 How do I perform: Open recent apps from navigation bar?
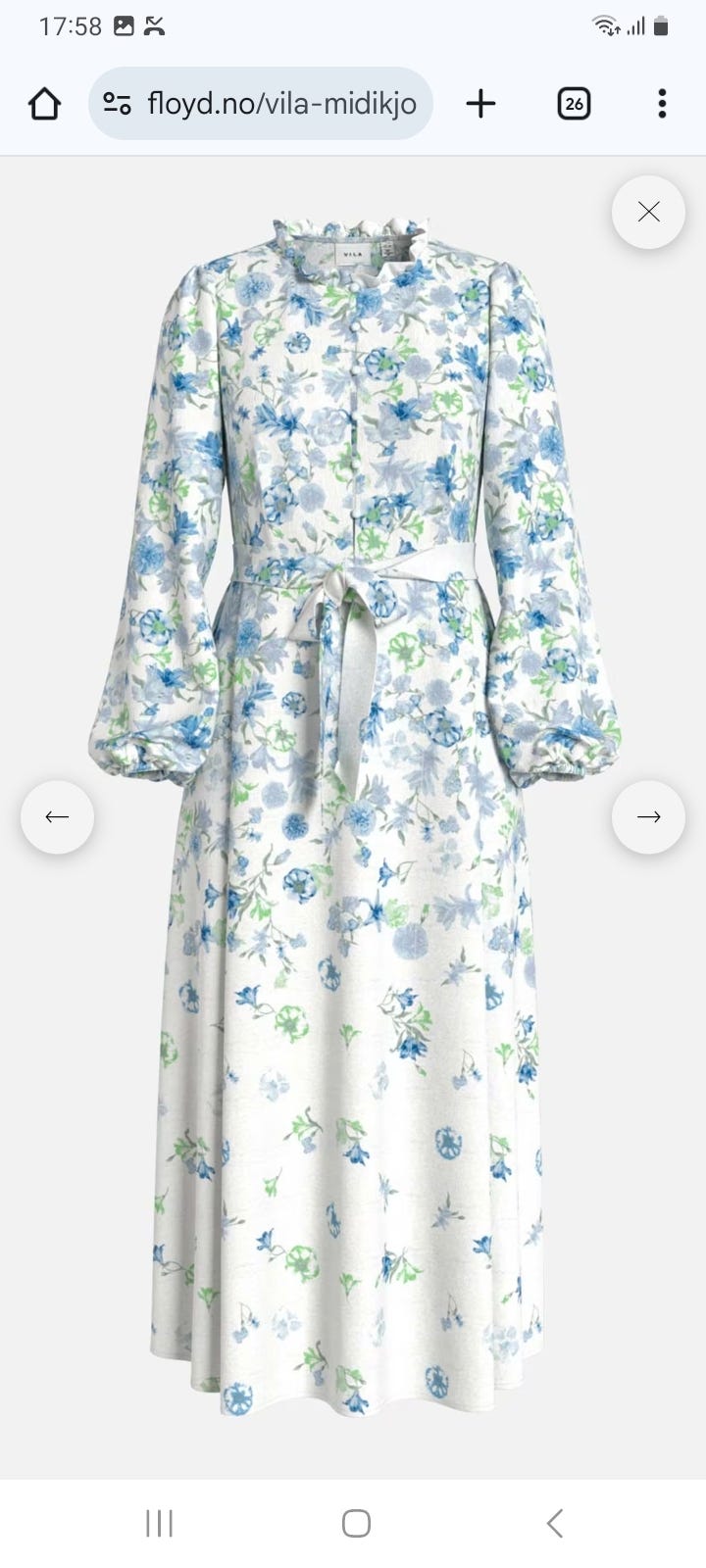(159, 1523)
